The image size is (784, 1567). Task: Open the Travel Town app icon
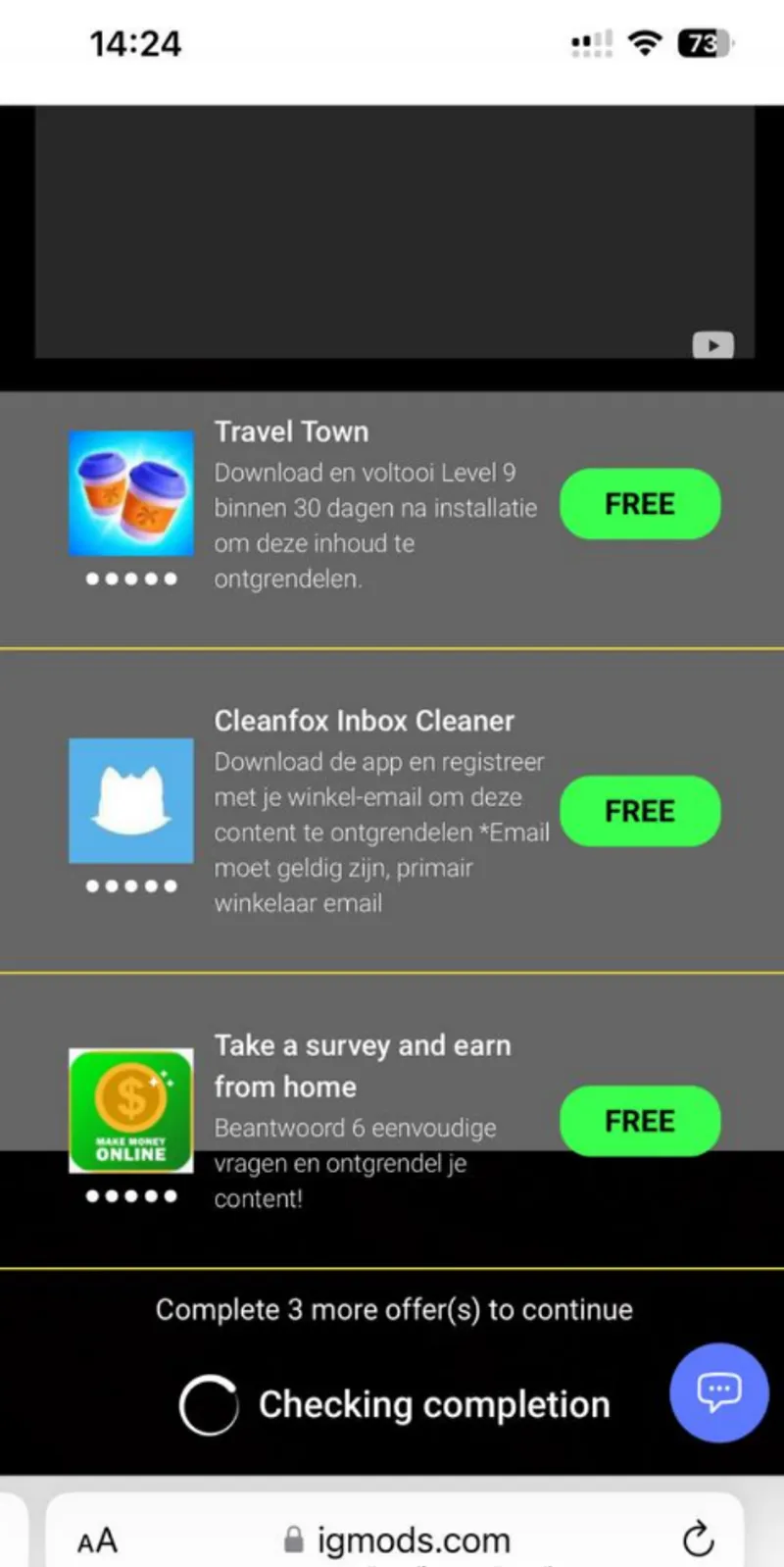131,493
